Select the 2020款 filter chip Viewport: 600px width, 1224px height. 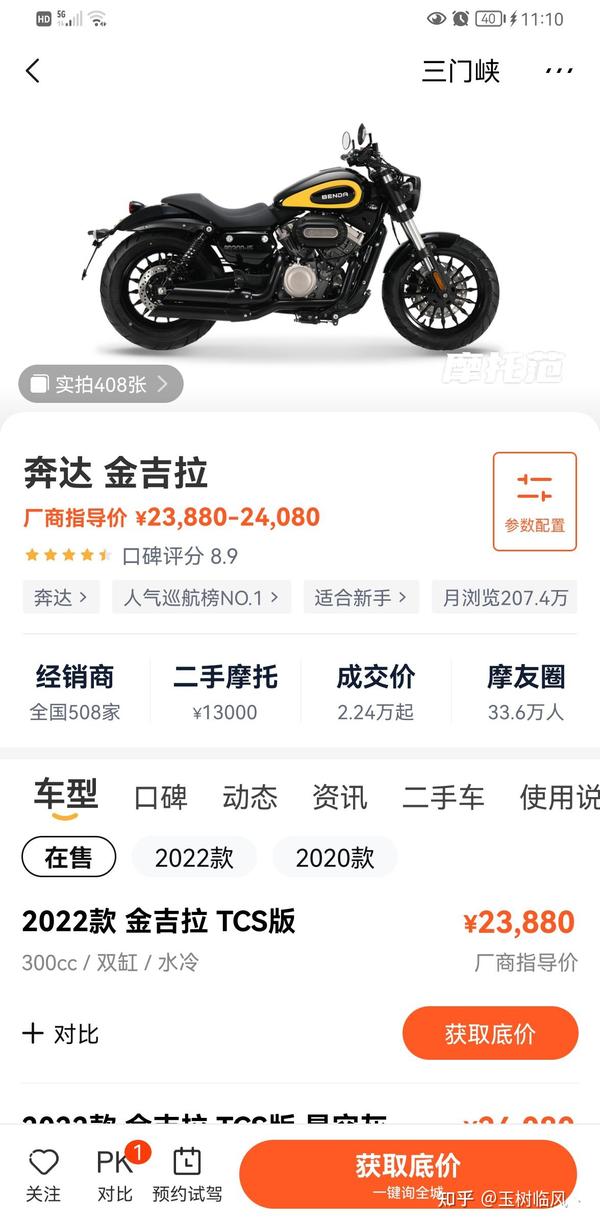click(x=334, y=857)
